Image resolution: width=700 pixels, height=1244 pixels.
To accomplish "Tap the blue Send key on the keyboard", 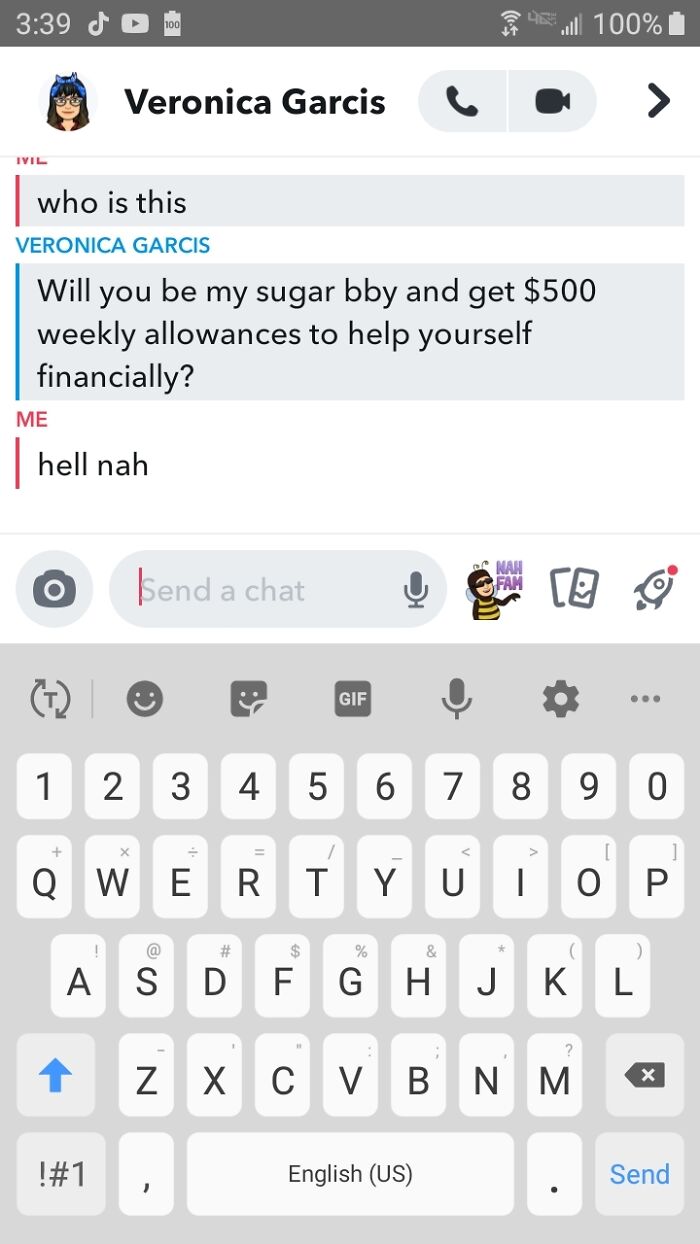I will pos(639,1173).
